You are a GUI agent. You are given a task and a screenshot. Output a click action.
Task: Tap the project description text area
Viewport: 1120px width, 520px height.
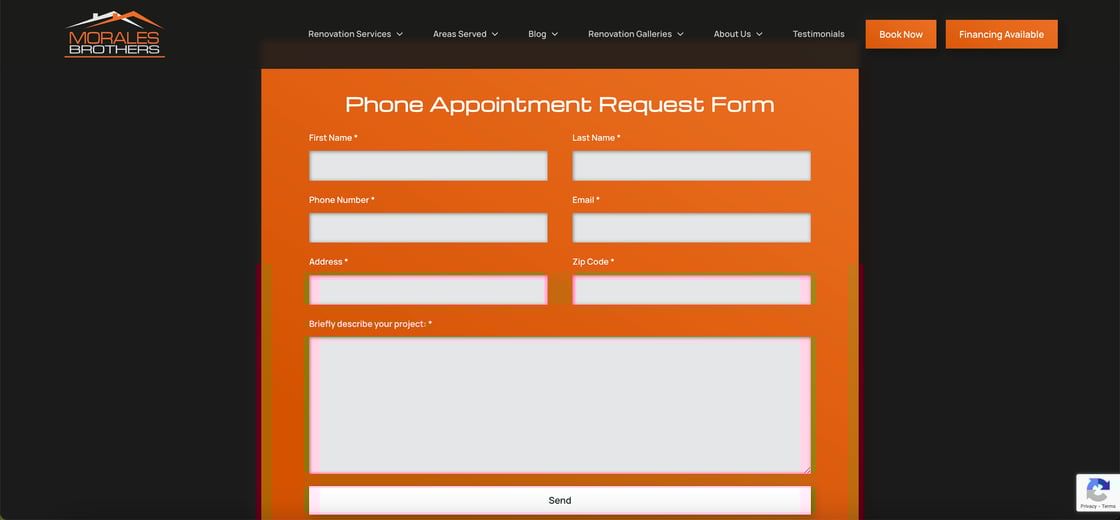(x=559, y=405)
